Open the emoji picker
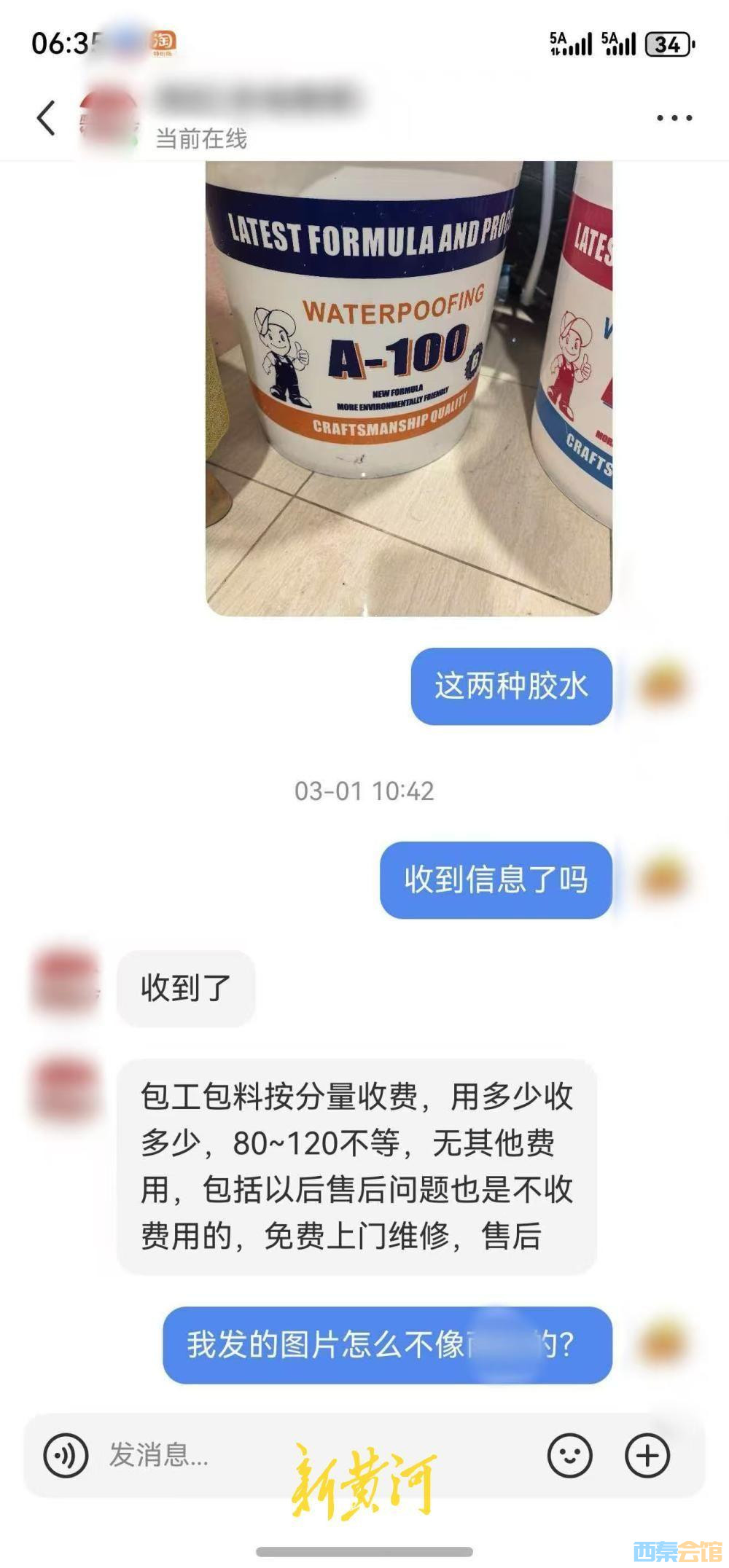The width and height of the screenshot is (729, 1568). [x=569, y=1455]
